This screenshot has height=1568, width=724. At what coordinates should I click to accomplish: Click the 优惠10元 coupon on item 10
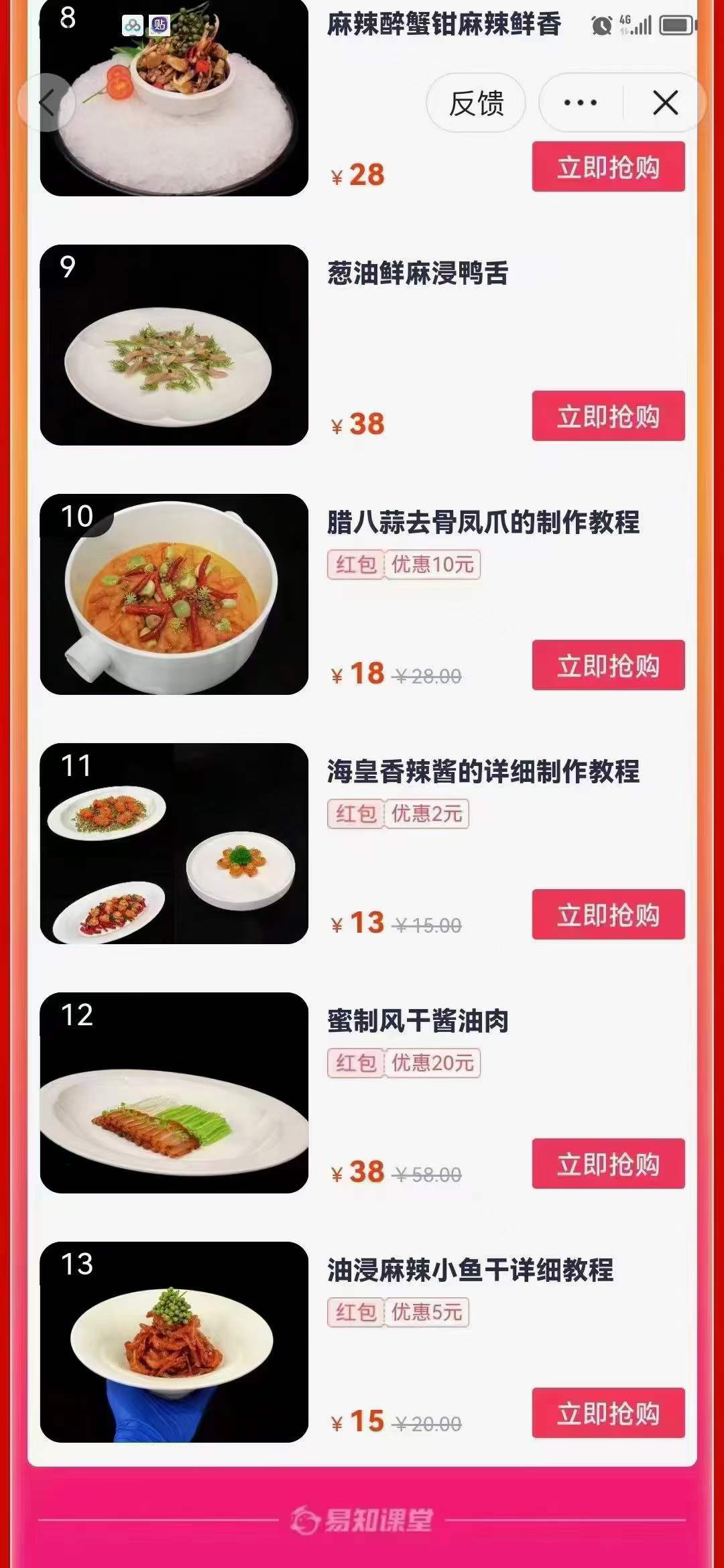(x=433, y=566)
